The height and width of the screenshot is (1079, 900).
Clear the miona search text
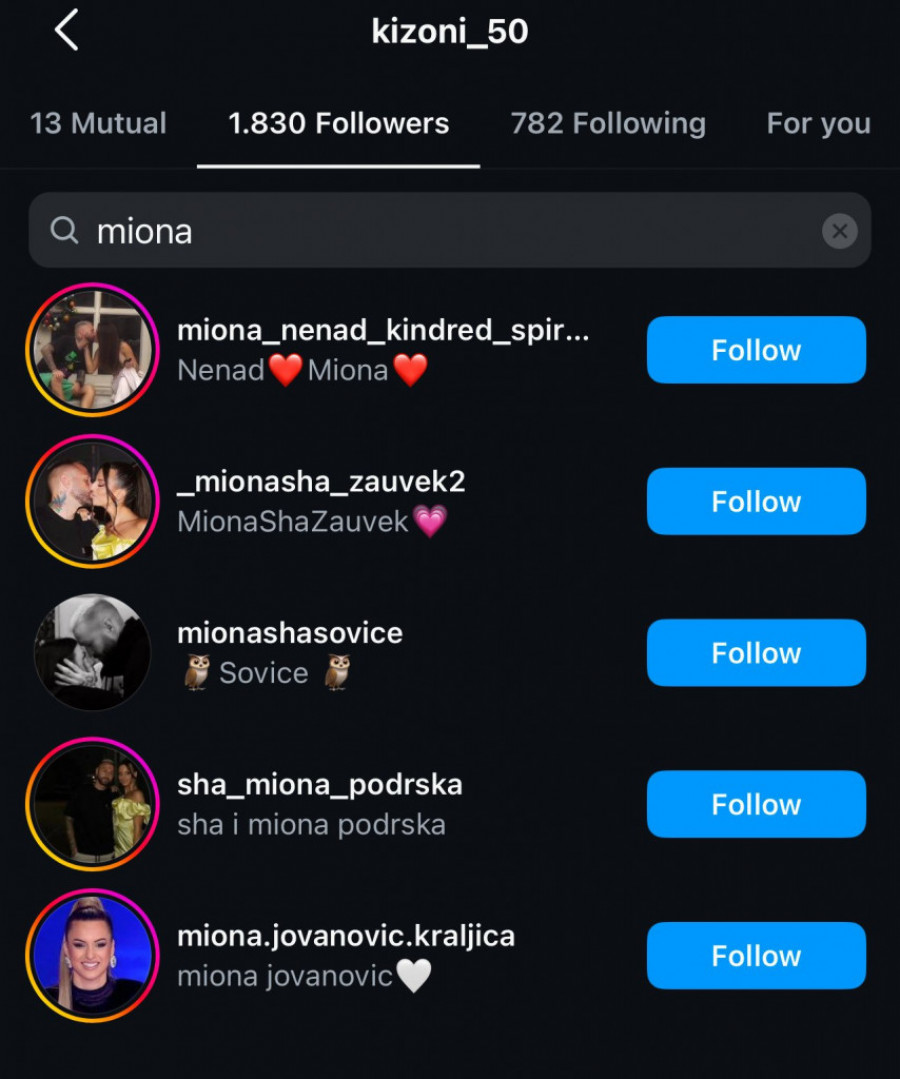click(x=839, y=231)
